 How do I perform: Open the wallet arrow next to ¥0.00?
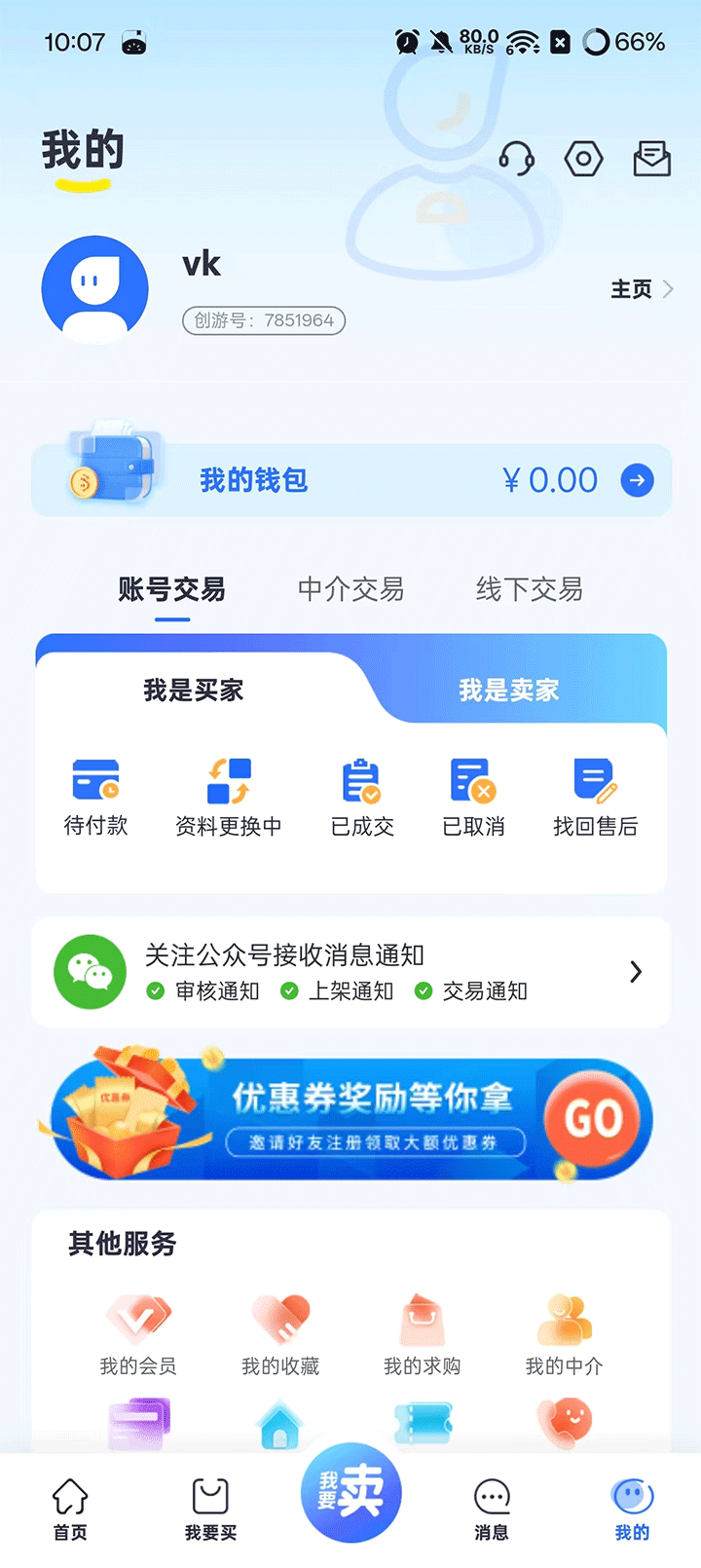point(638,479)
